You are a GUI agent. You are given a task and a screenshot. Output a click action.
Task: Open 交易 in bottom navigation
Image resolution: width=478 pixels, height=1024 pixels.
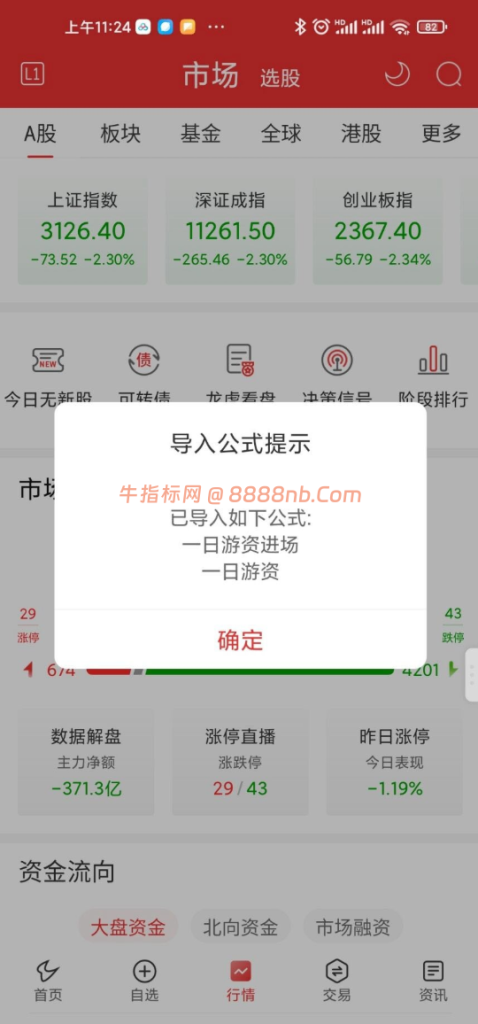(336, 982)
